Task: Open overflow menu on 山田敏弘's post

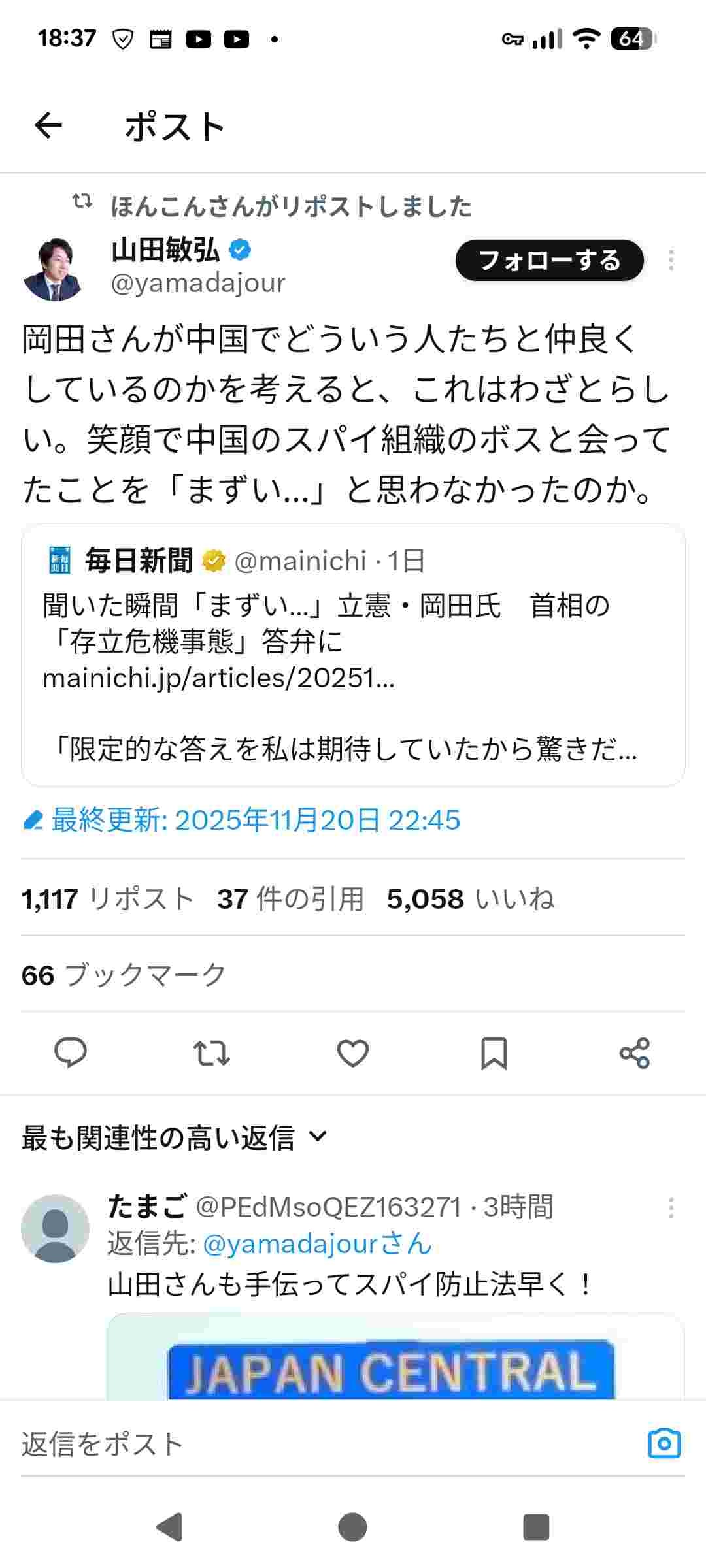Action: (671, 260)
